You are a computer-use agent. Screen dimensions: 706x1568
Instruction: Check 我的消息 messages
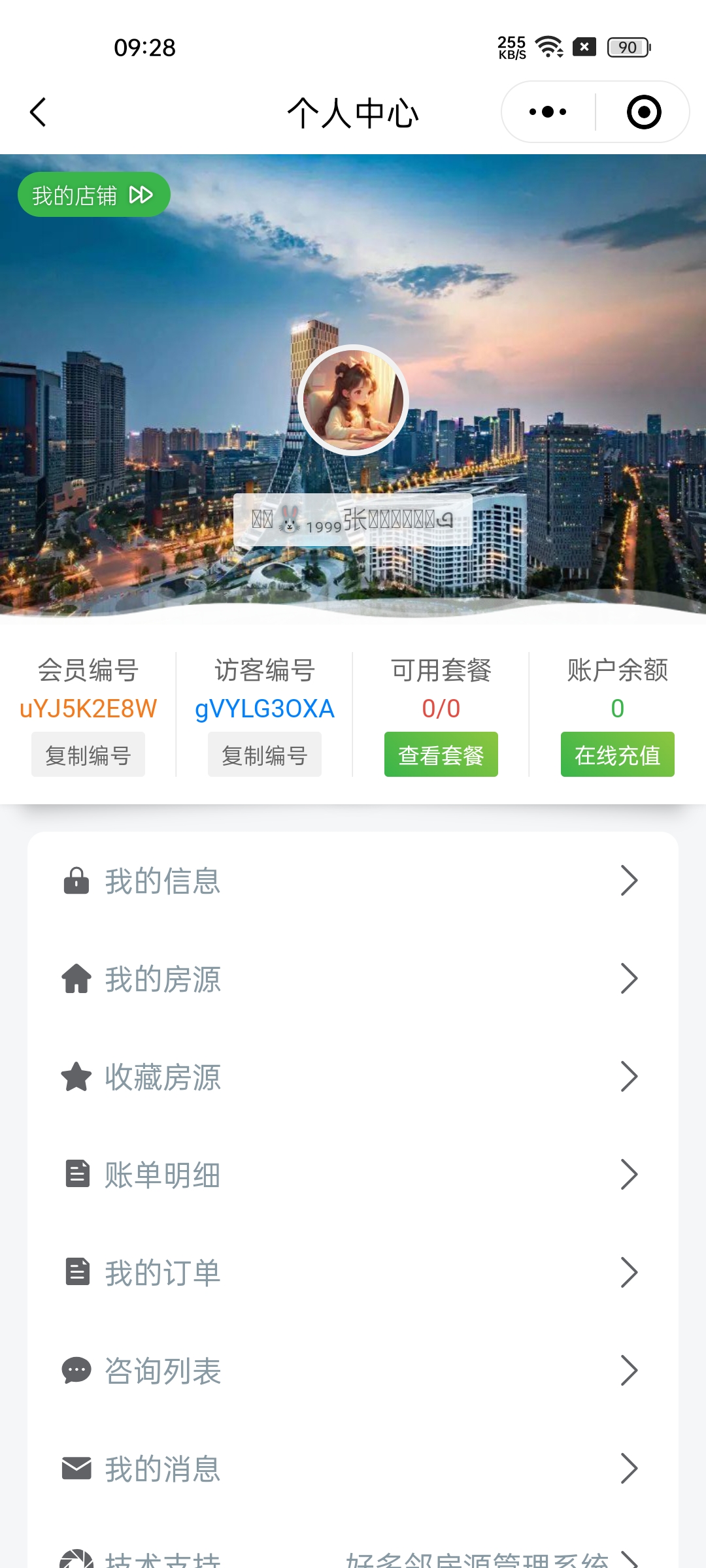click(x=353, y=1469)
